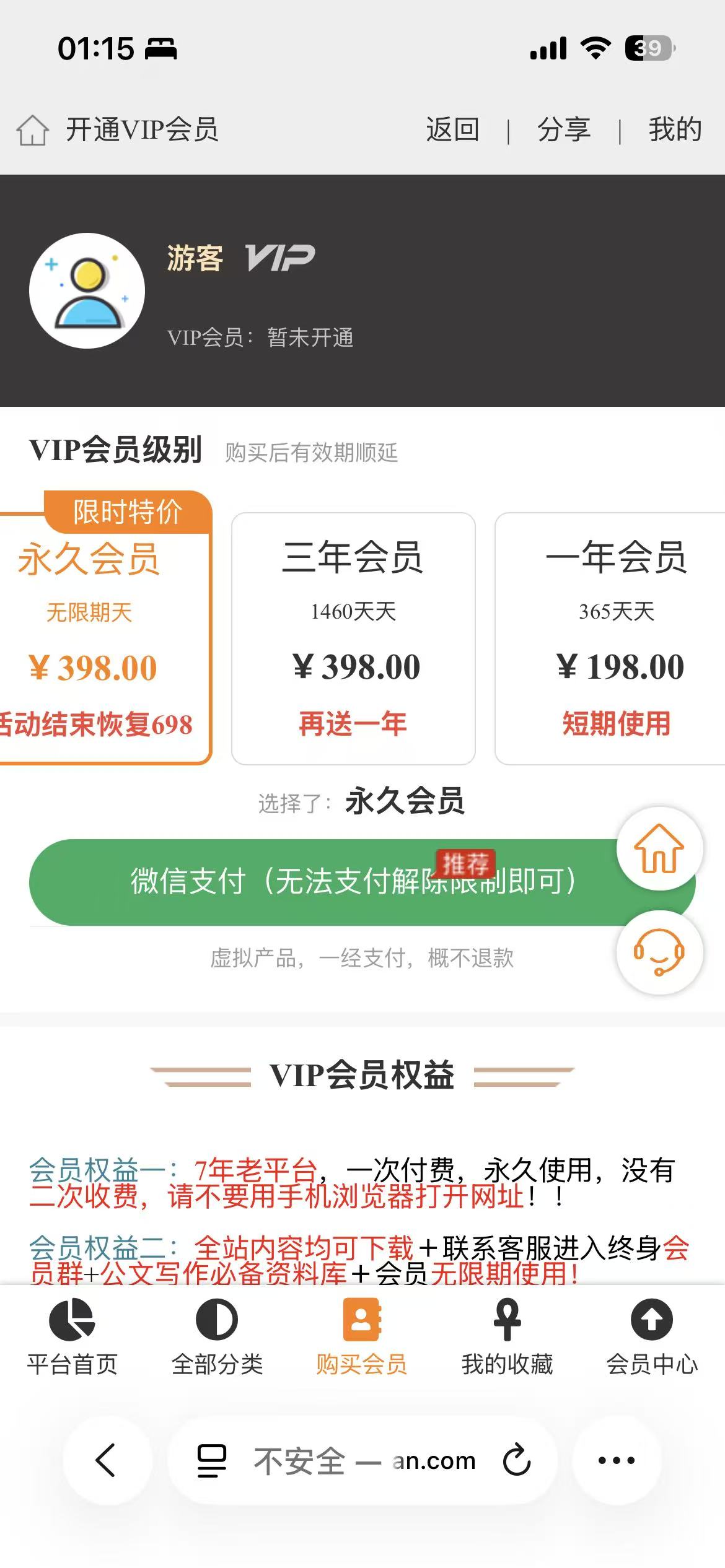
Task: Select the 一年会员 plan card
Action: [613, 638]
